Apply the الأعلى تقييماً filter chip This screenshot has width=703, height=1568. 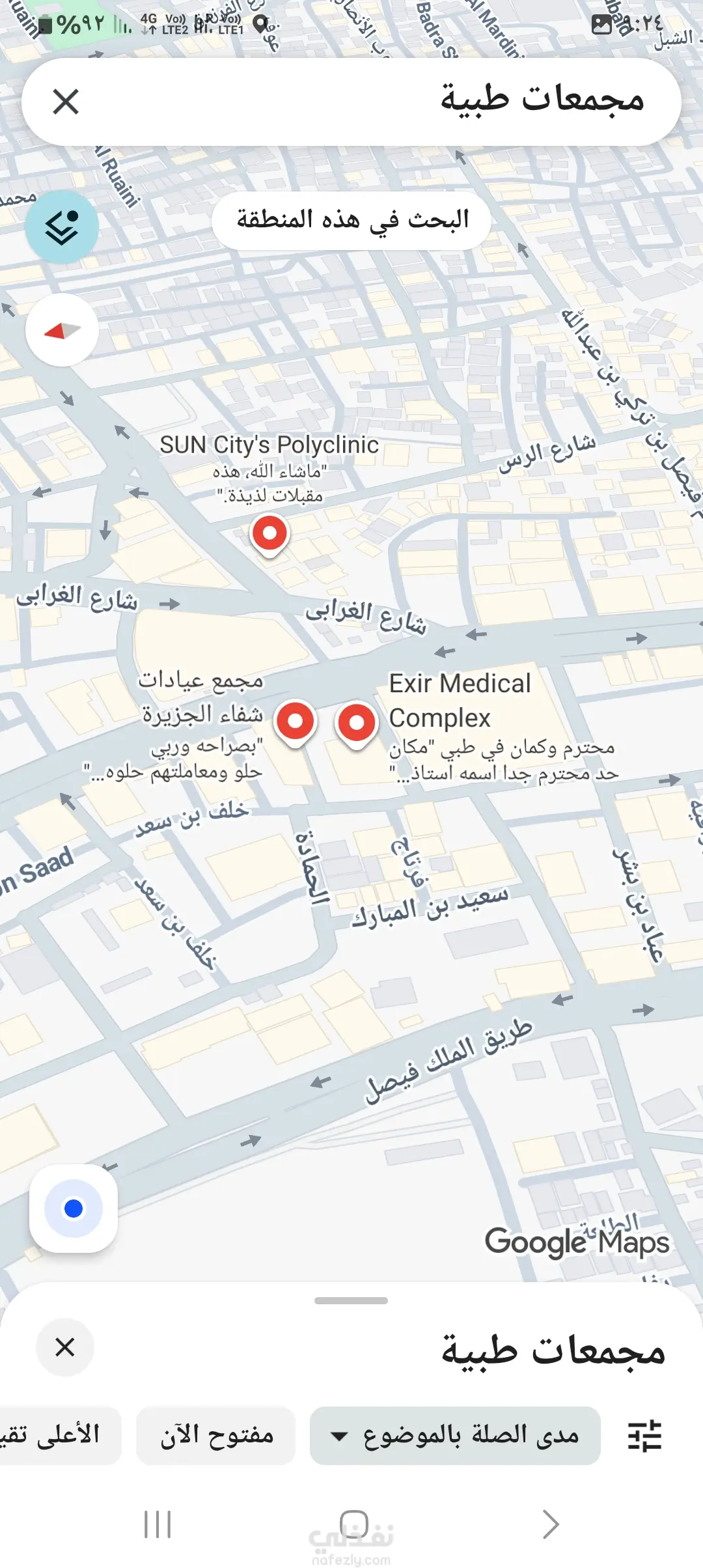(59, 1436)
